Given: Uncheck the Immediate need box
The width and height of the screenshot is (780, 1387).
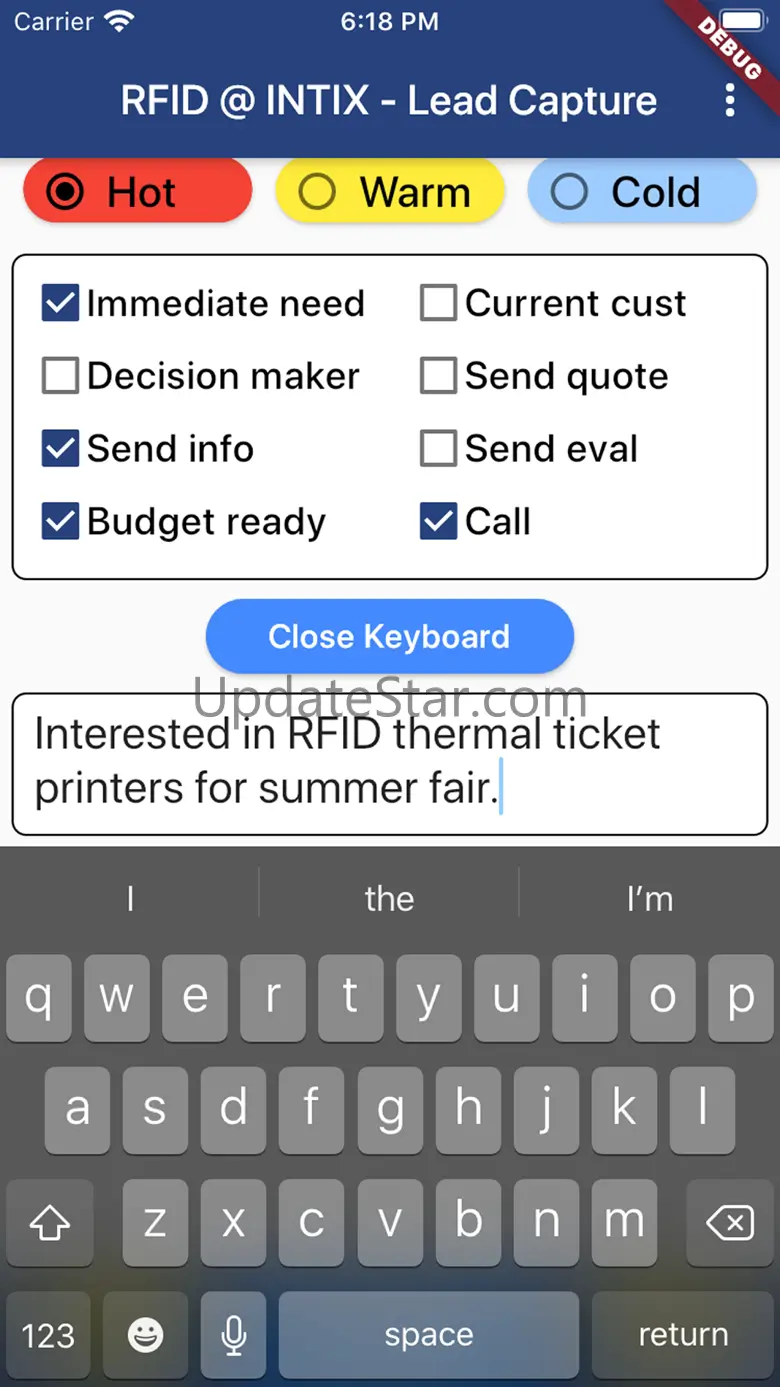Looking at the screenshot, I should click(x=61, y=303).
